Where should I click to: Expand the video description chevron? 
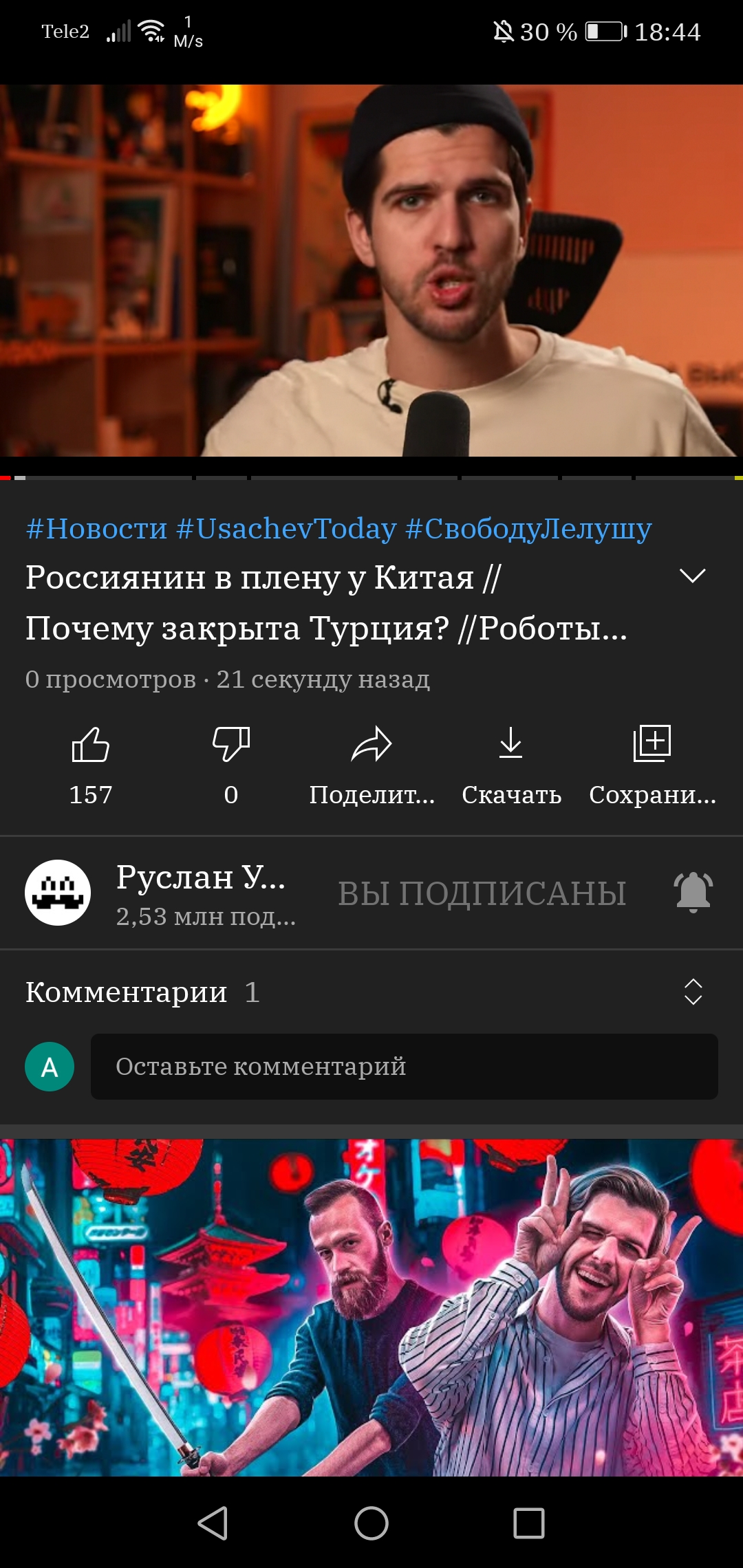point(693,576)
